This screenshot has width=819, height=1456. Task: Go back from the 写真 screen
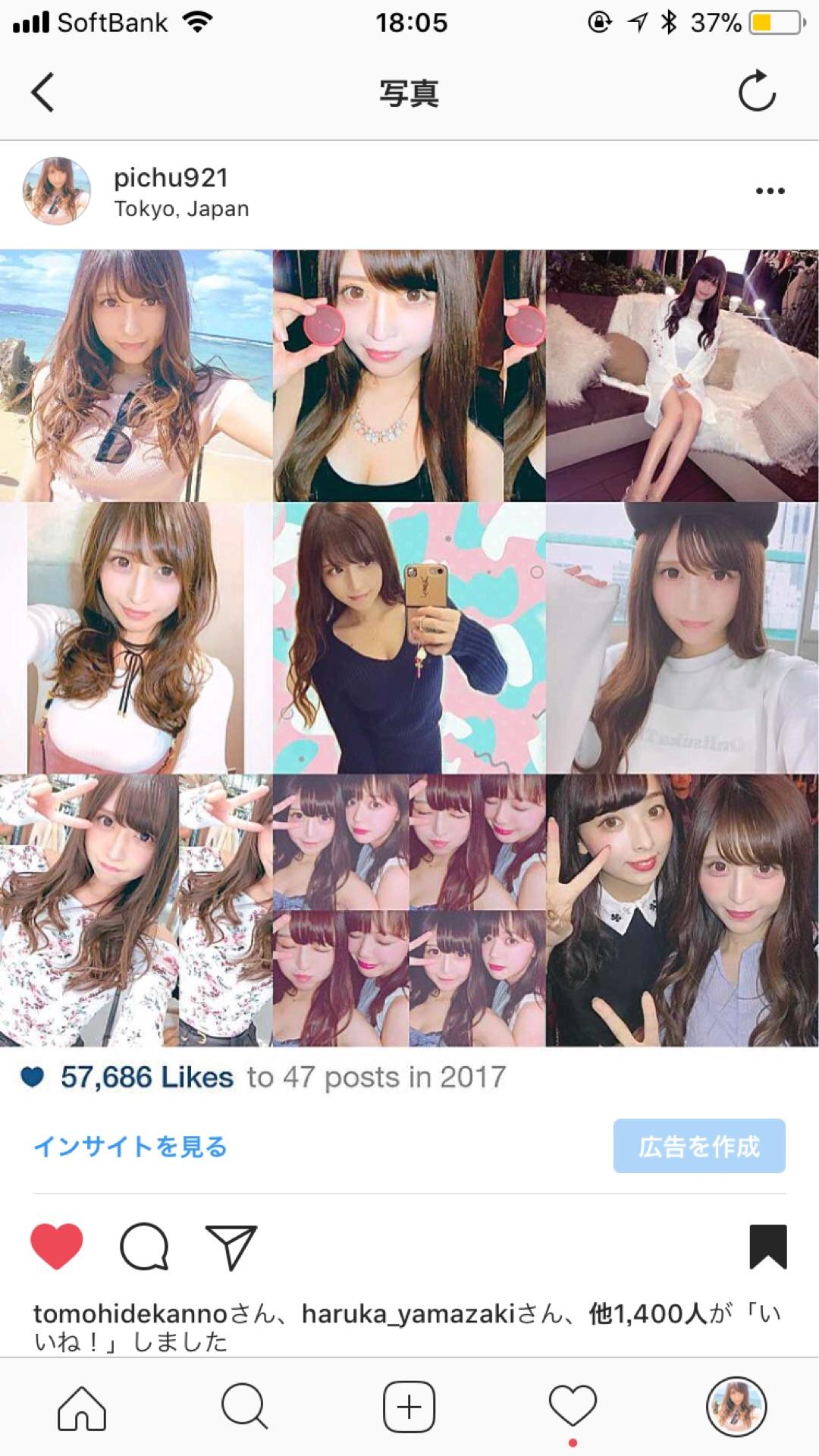[x=43, y=93]
